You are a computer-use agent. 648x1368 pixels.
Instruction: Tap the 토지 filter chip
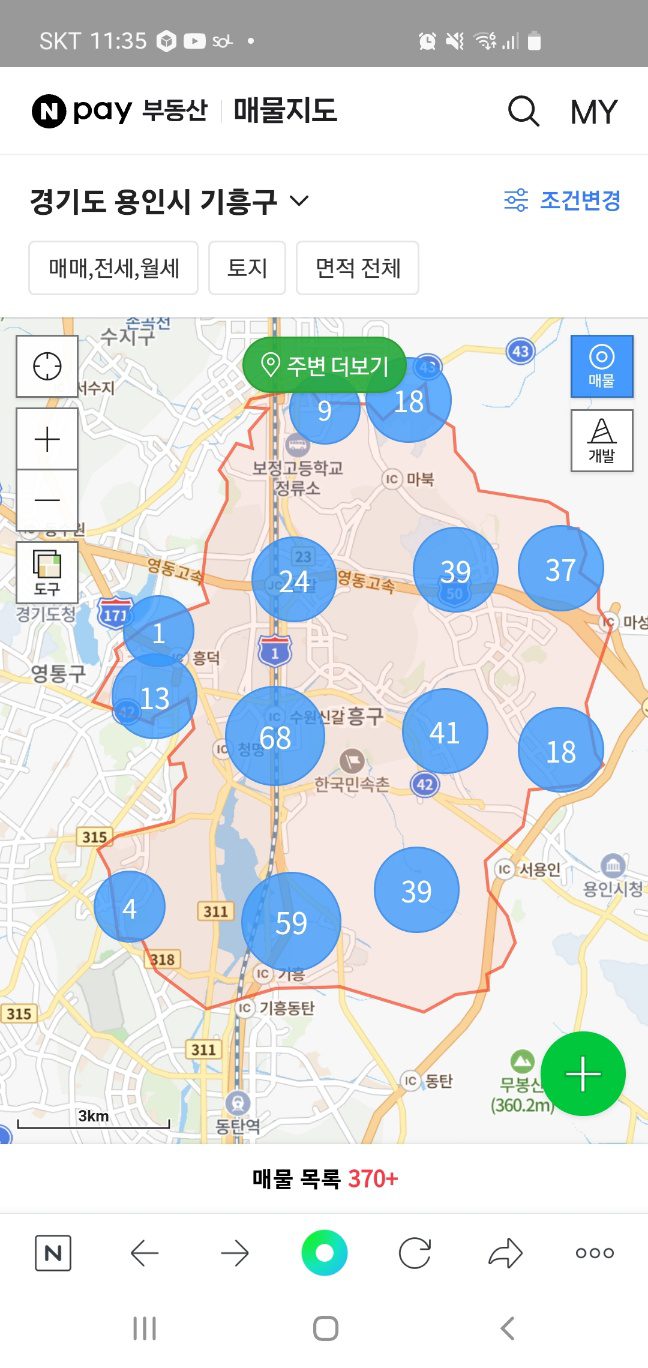247,268
